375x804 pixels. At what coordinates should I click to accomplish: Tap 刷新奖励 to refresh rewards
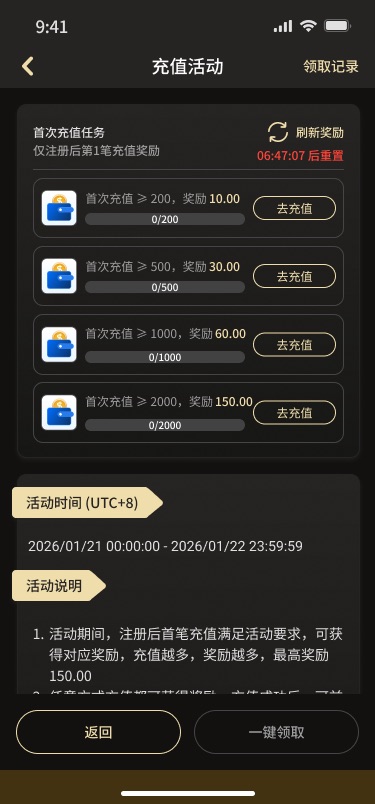tap(306, 133)
